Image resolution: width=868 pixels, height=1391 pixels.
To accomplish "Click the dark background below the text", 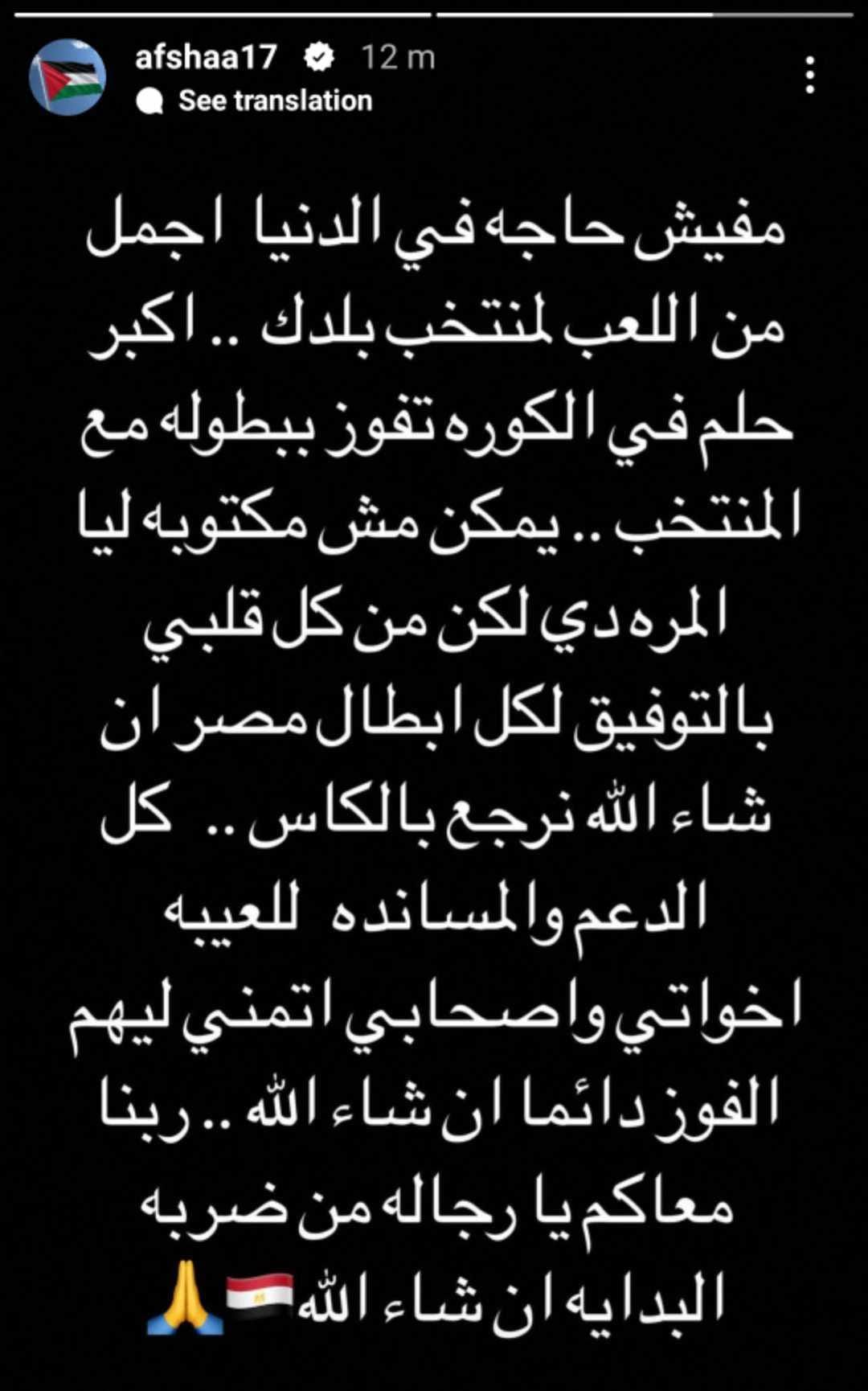I will point(434,1367).
